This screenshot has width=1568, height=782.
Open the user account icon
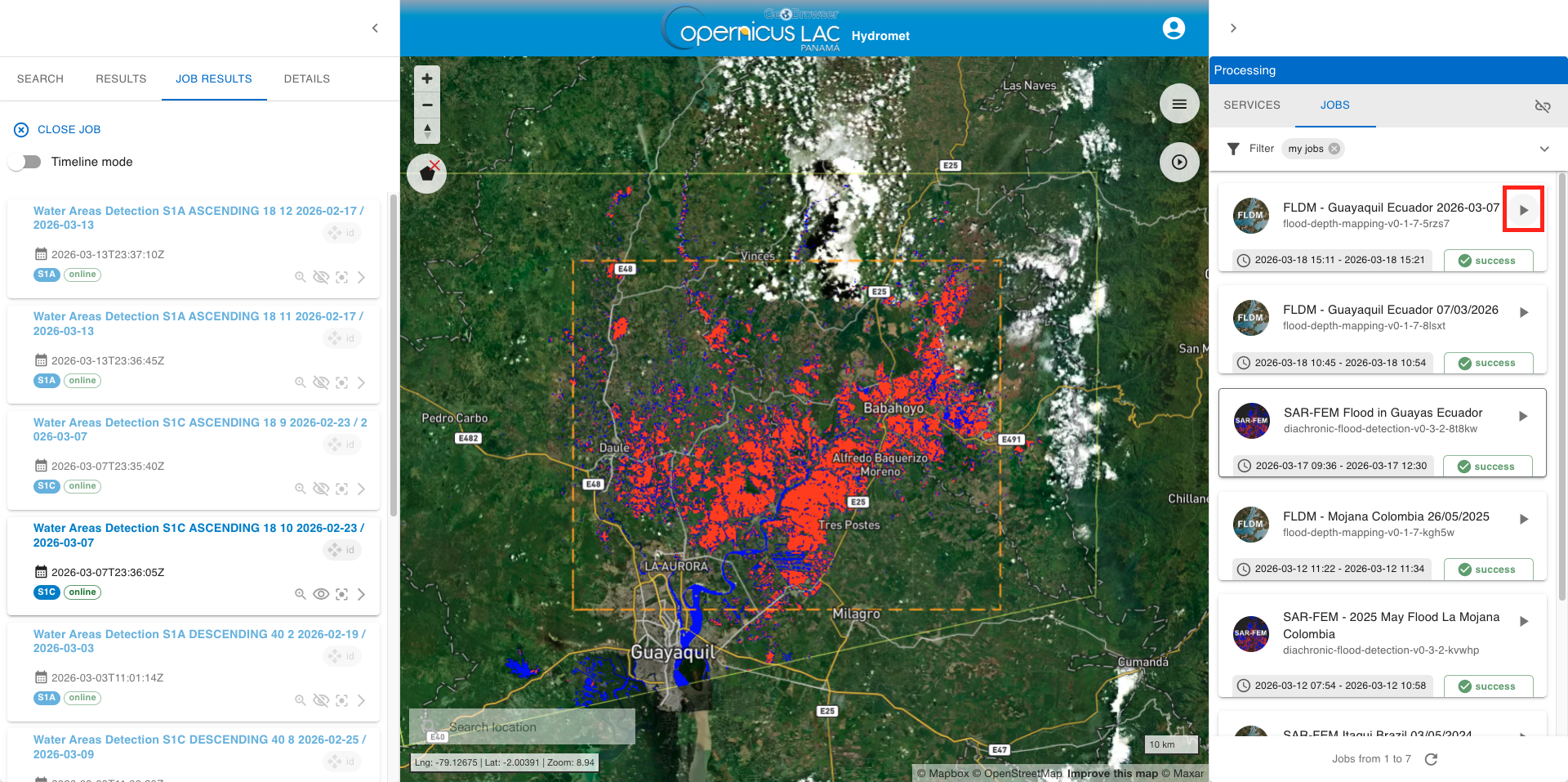coord(1174,29)
